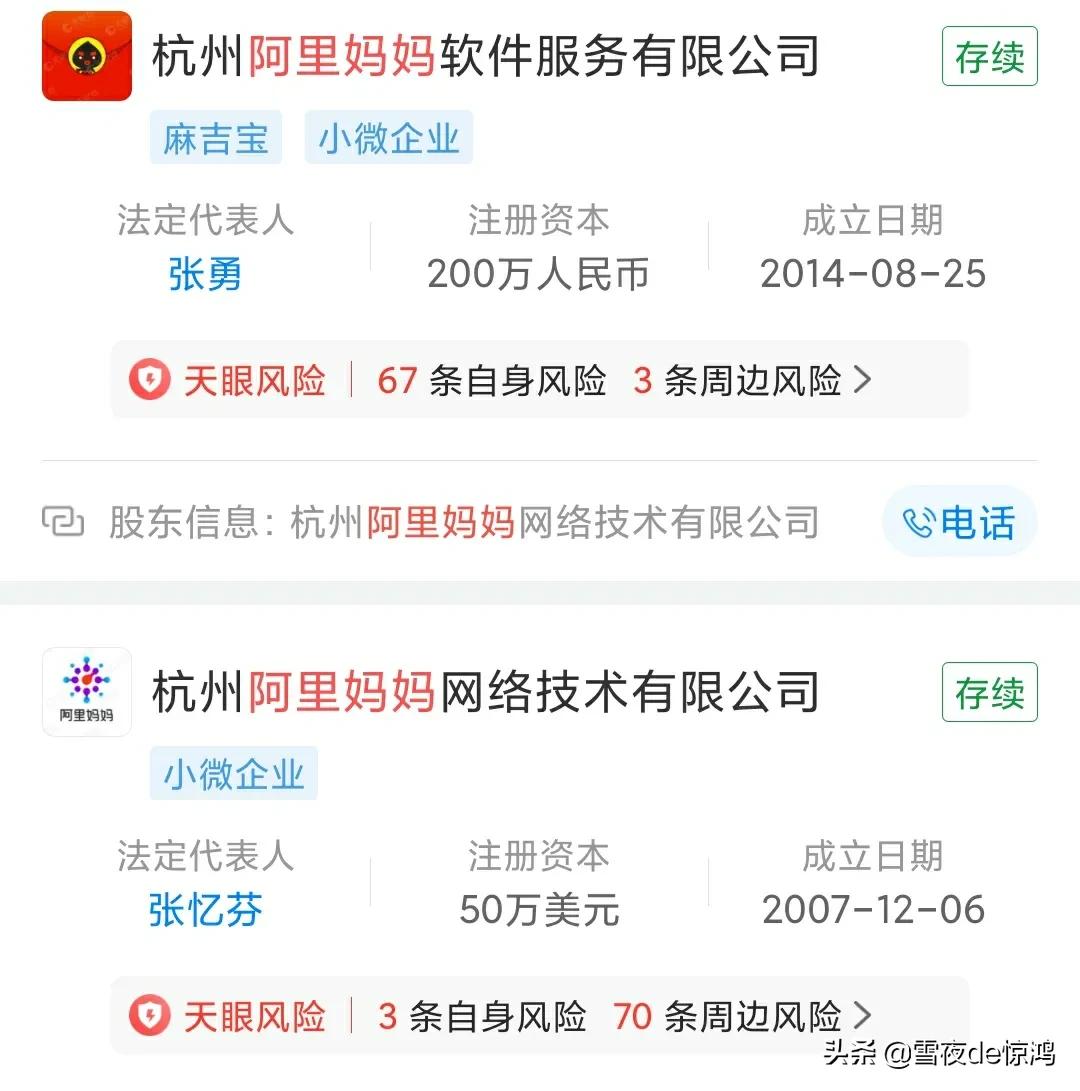Select the first 小微企业 tag

[x=389, y=139]
